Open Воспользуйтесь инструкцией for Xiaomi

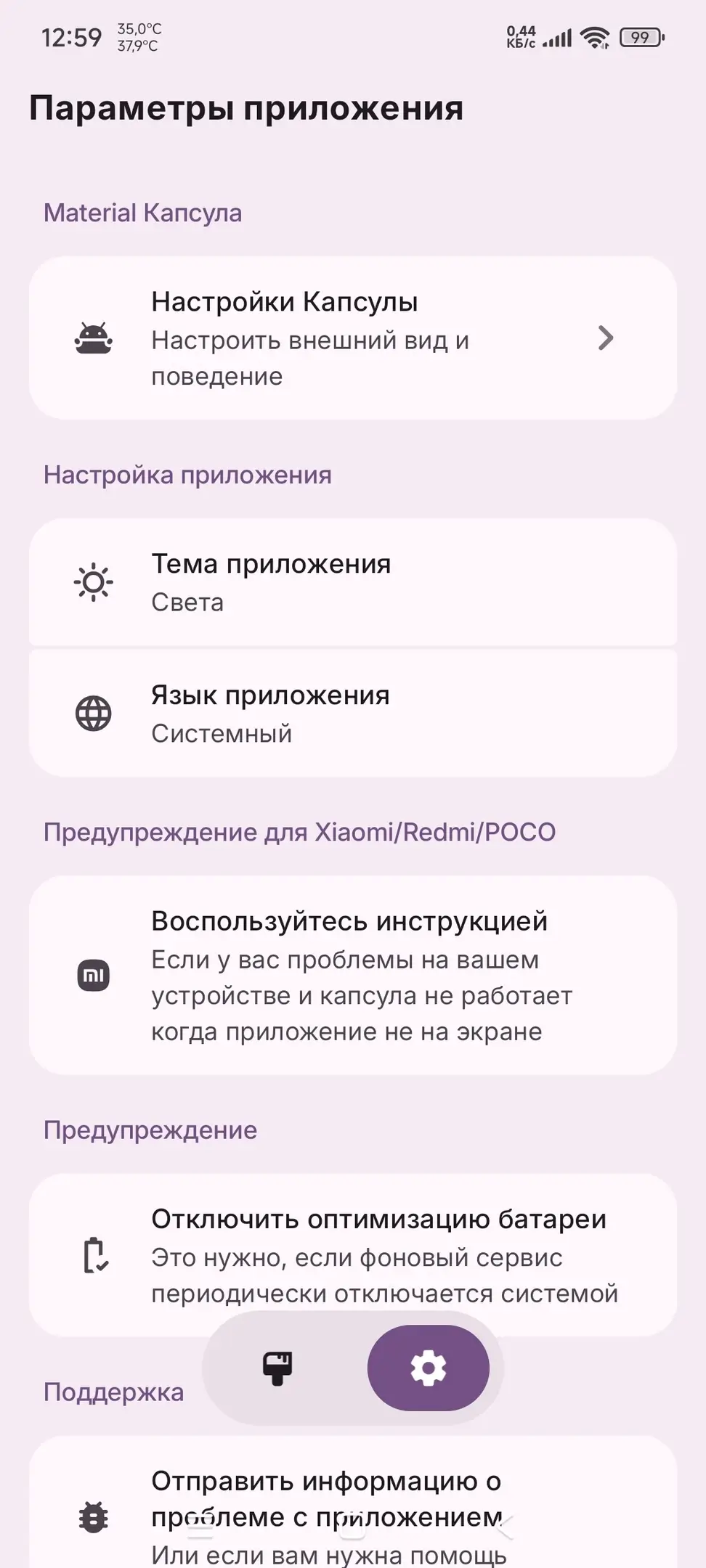[x=353, y=975]
